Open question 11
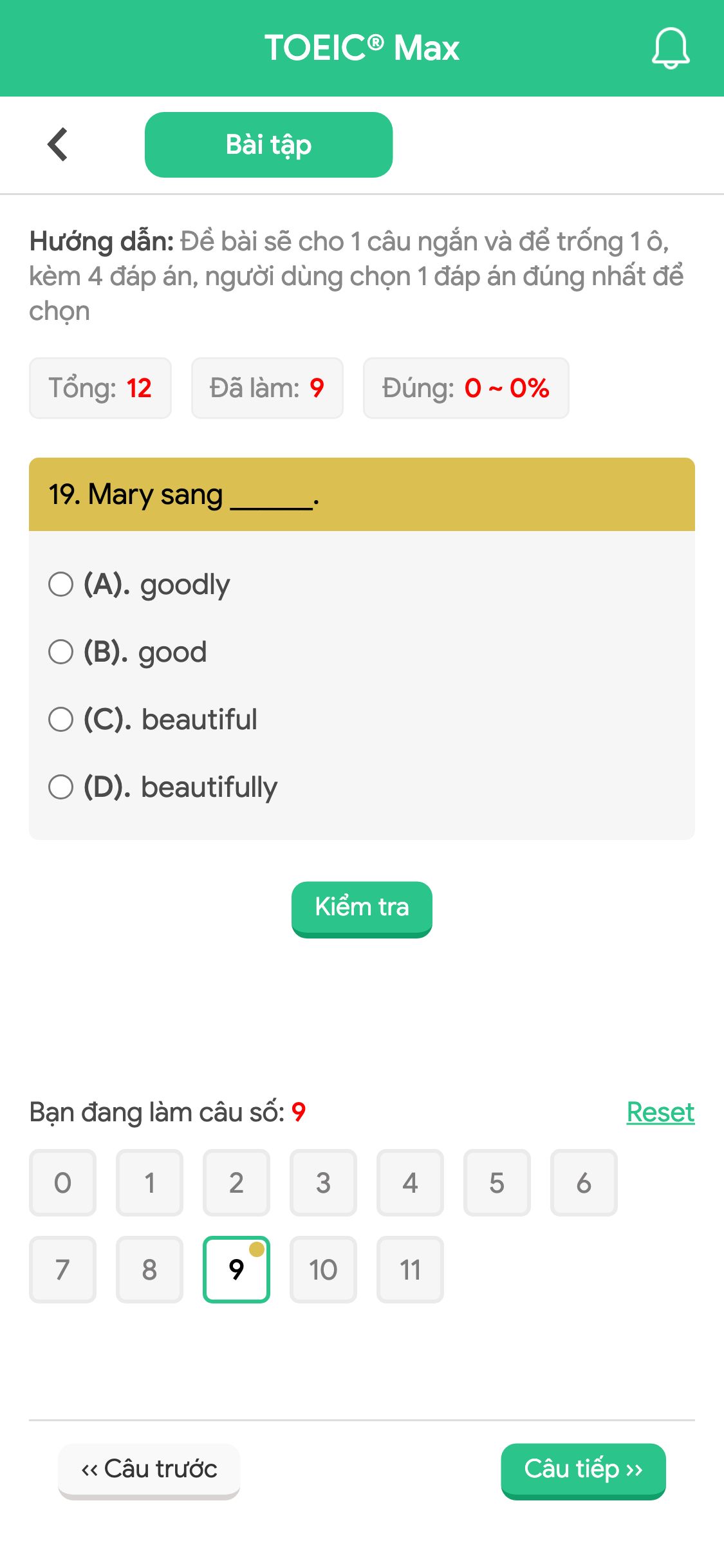The image size is (724, 1568). [x=410, y=1269]
